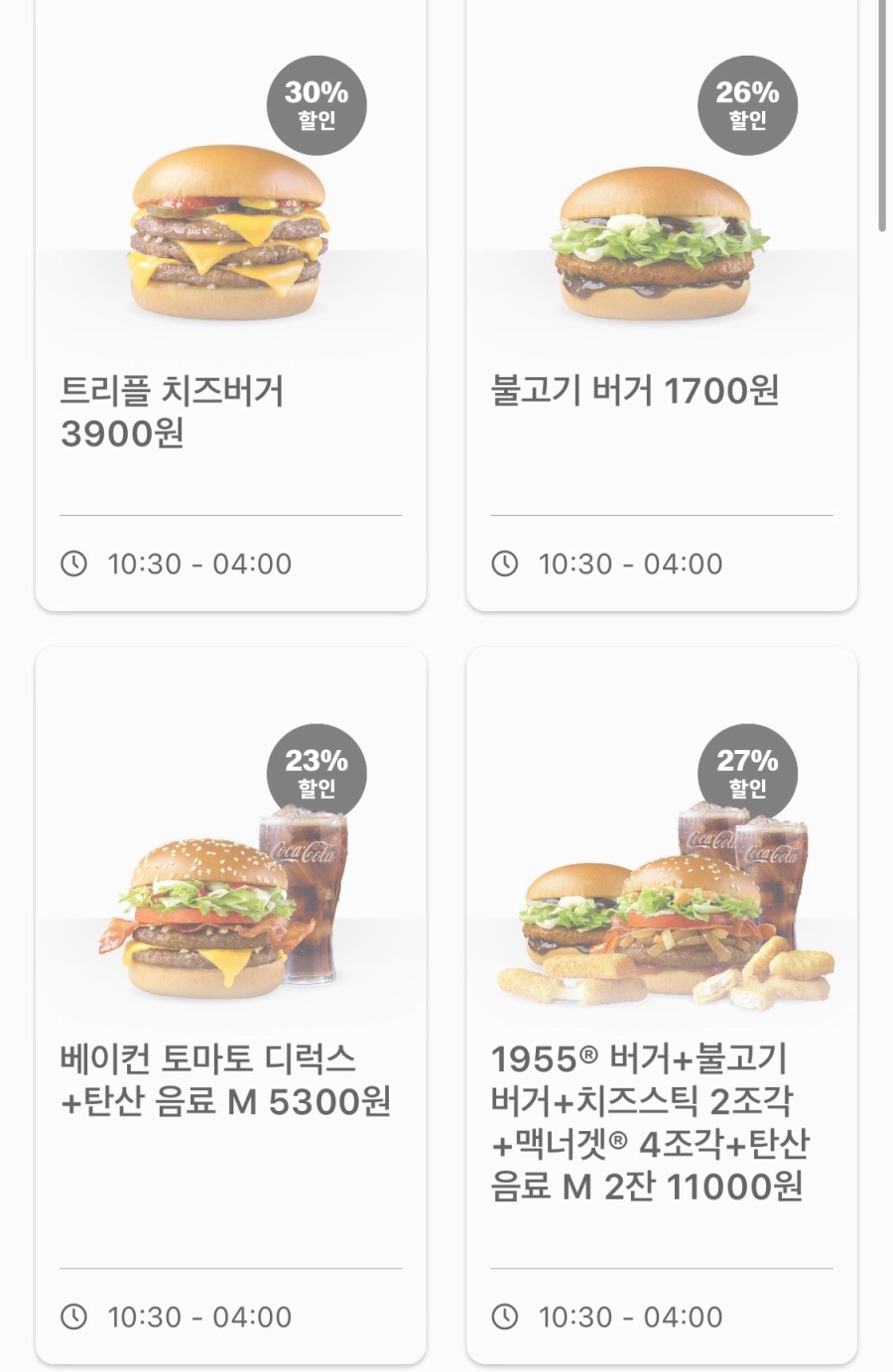
Task: Select the 26% 할인 badge
Action: [746, 103]
